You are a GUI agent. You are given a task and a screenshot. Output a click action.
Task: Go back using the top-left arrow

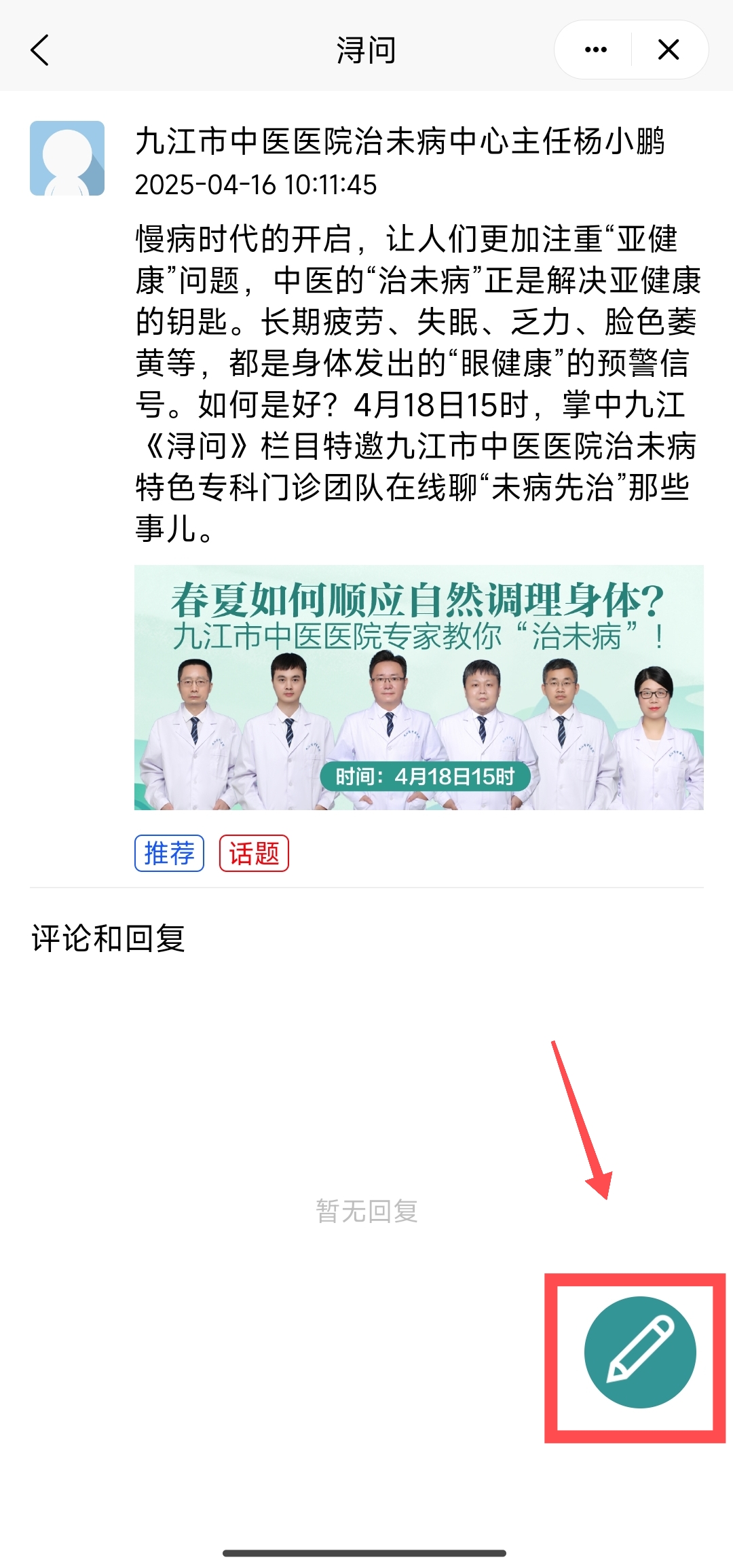pos(41,50)
